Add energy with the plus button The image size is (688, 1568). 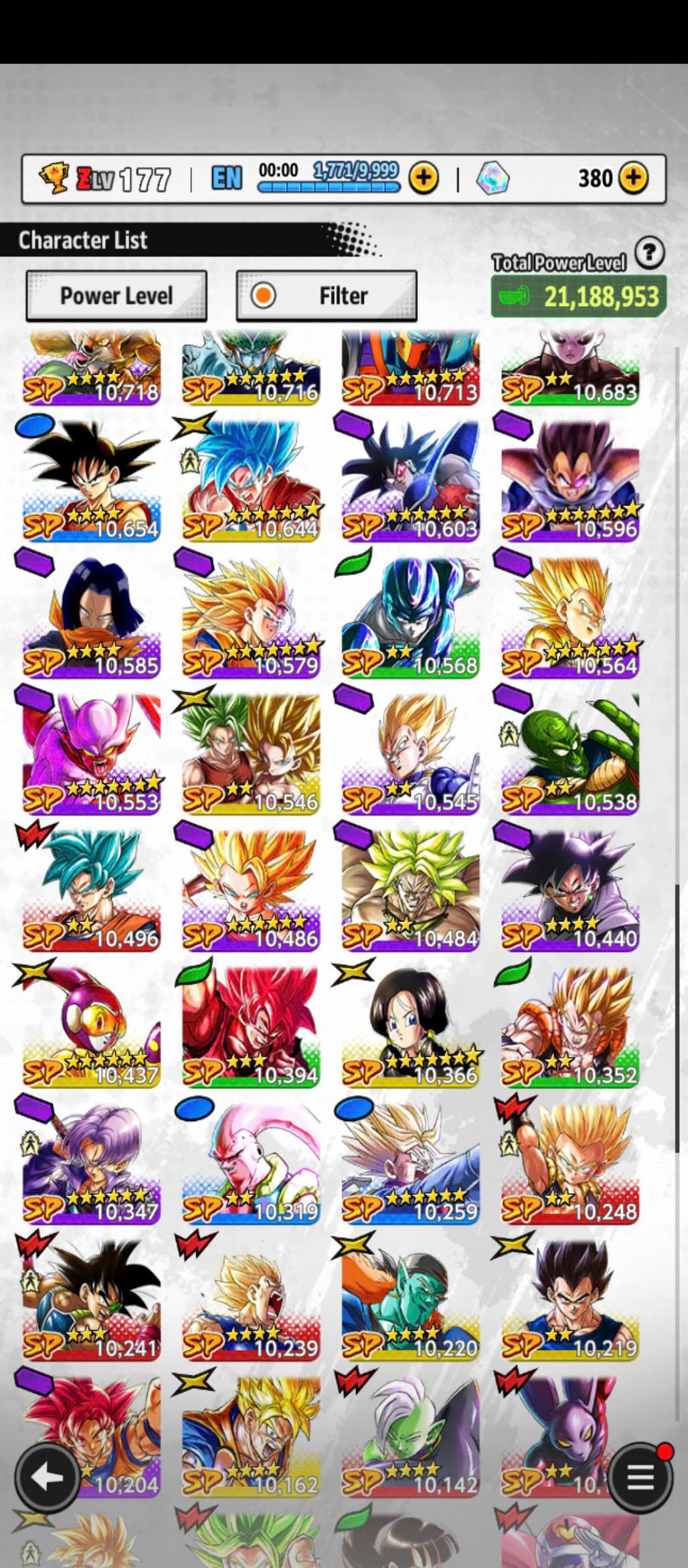(x=423, y=178)
